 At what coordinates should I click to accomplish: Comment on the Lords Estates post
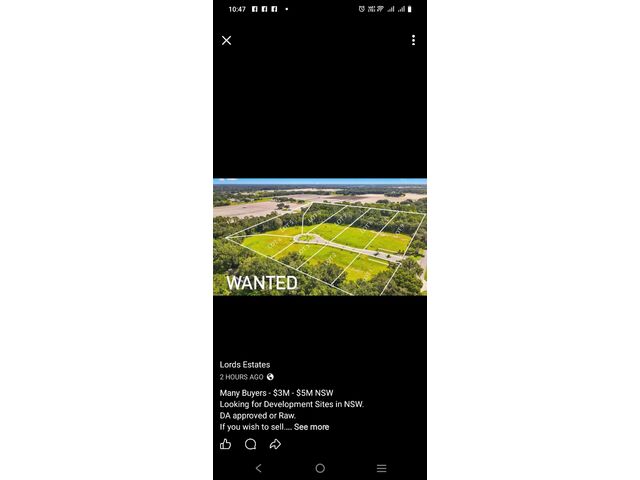pyautogui.click(x=250, y=444)
